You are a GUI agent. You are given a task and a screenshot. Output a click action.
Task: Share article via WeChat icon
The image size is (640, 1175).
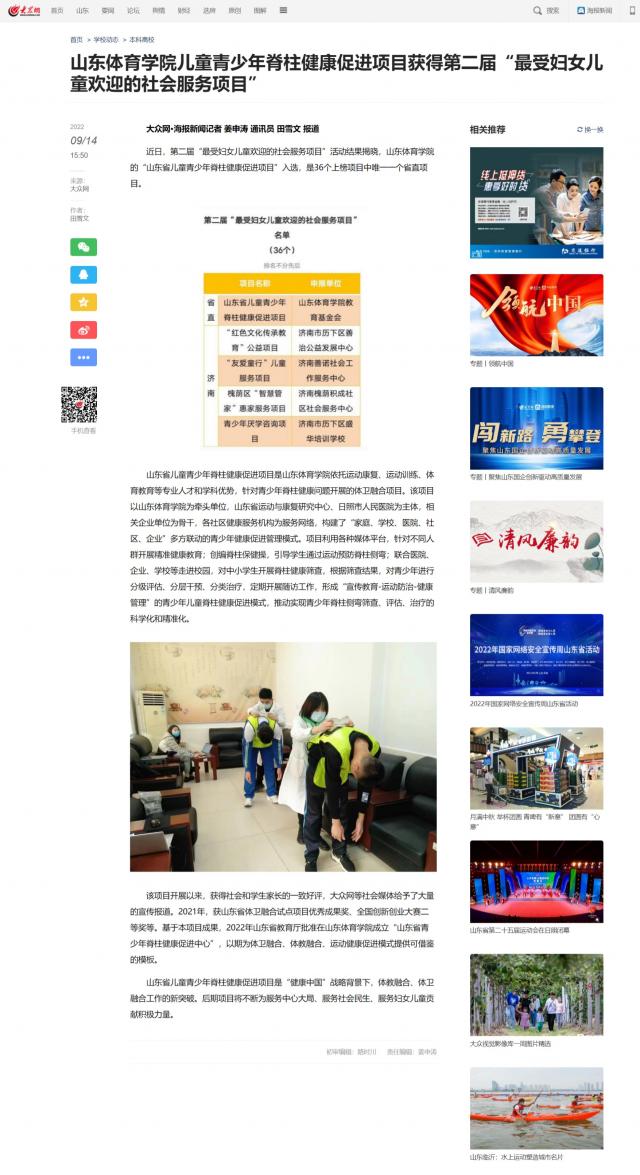tap(84, 246)
